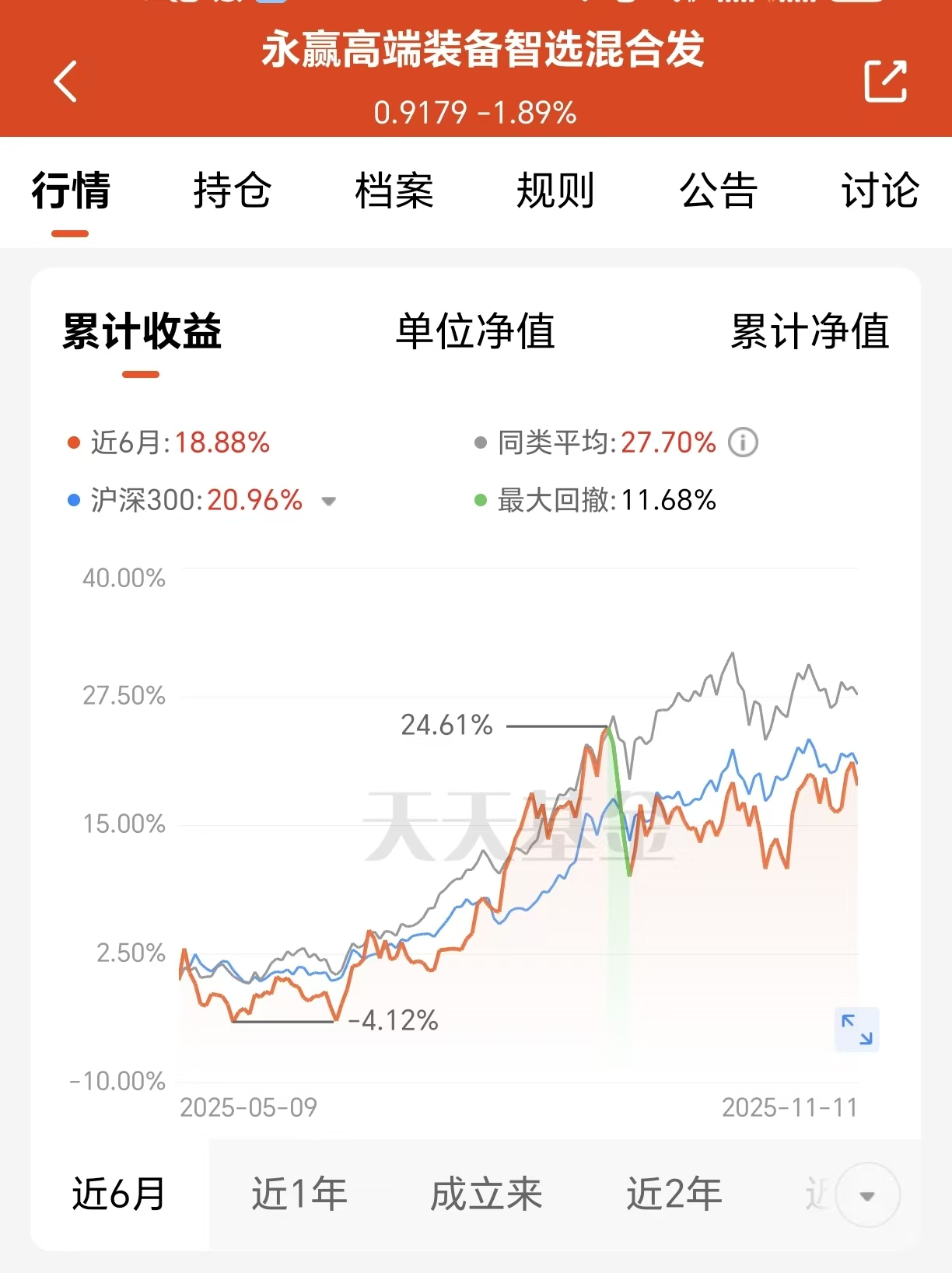This screenshot has width=952, height=1273.
Task: Click the 24.61% peak marker on chart
Action: coord(449,726)
